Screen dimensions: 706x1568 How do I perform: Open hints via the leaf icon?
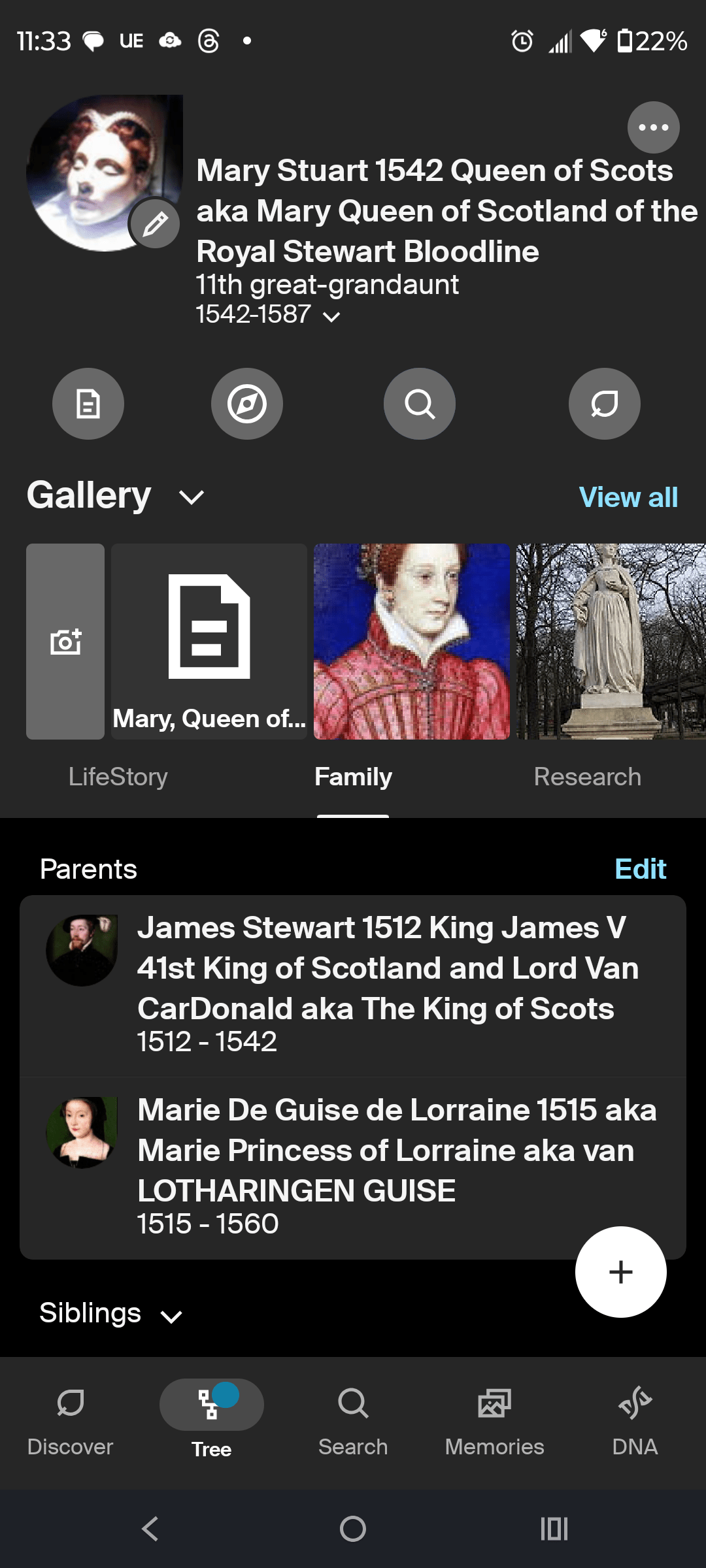coord(604,403)
